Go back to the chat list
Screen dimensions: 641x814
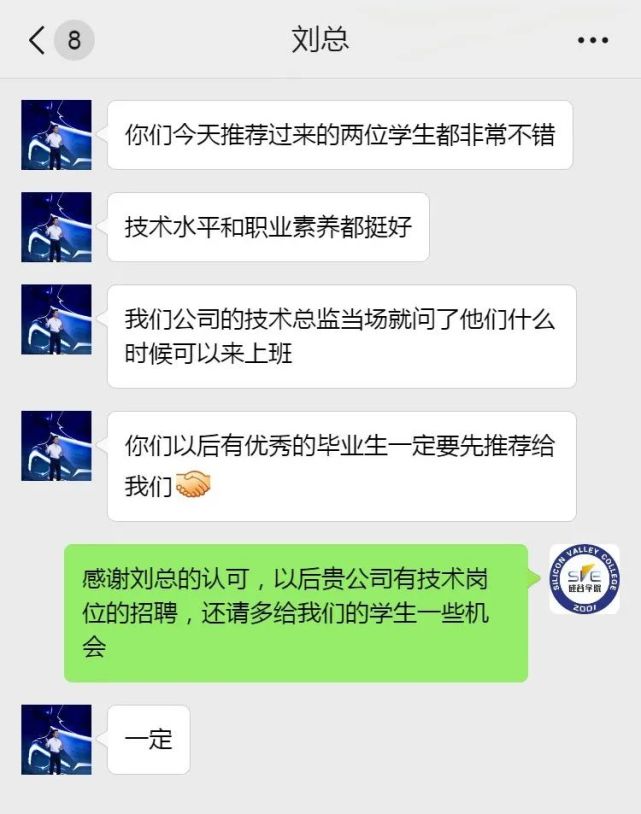point(37,41)
